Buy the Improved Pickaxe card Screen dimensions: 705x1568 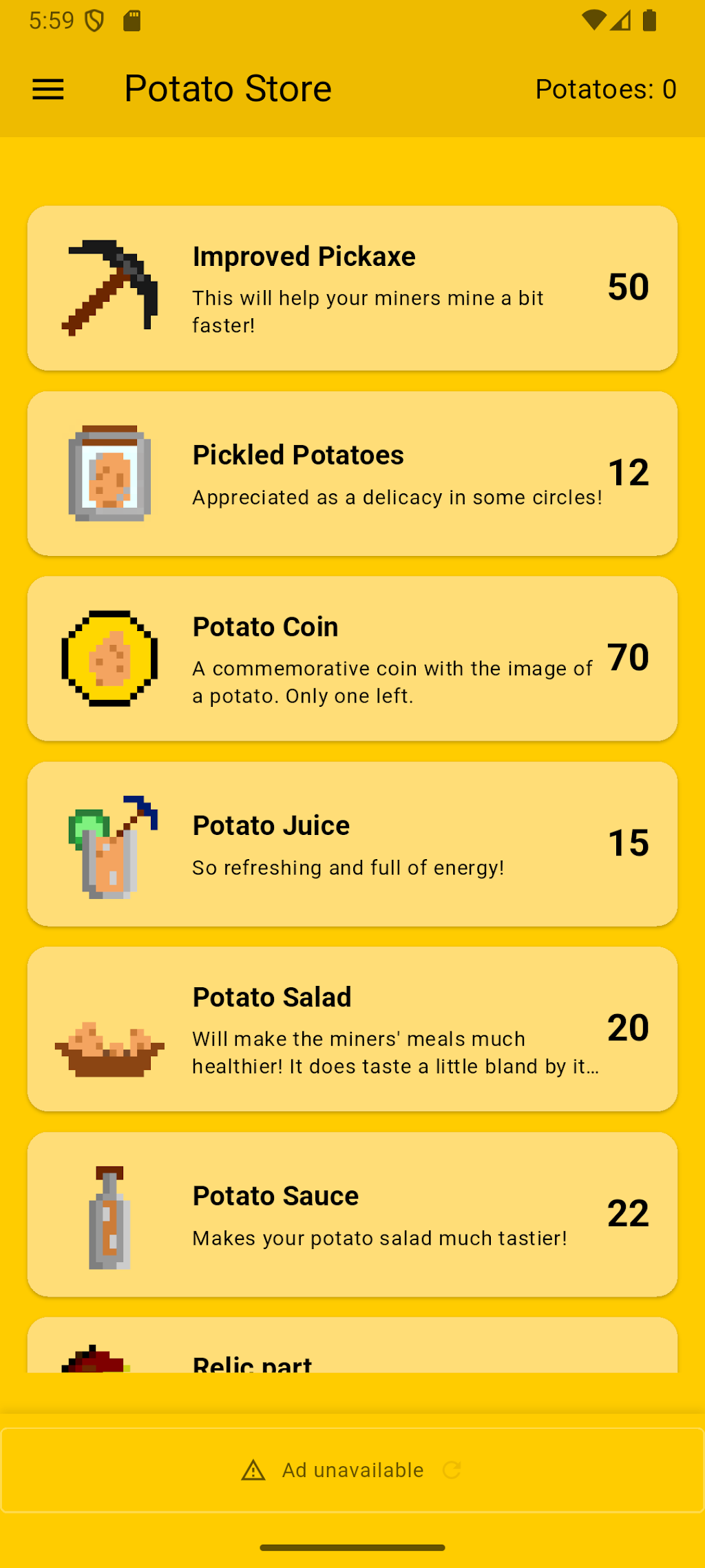pyautogui.click(x=352, y=288)
